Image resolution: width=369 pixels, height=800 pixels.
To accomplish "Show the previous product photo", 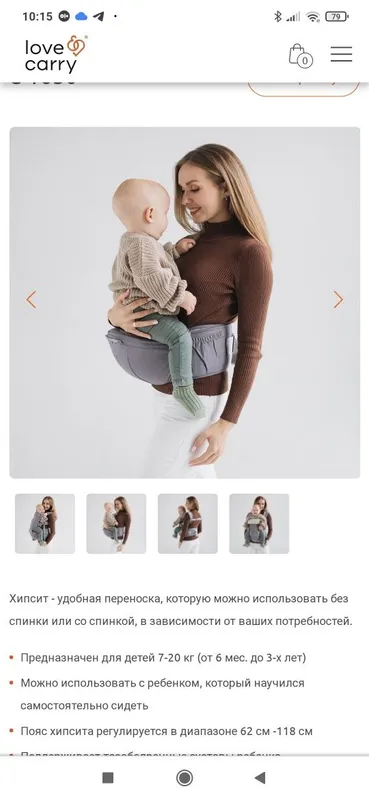I will 31,299.
